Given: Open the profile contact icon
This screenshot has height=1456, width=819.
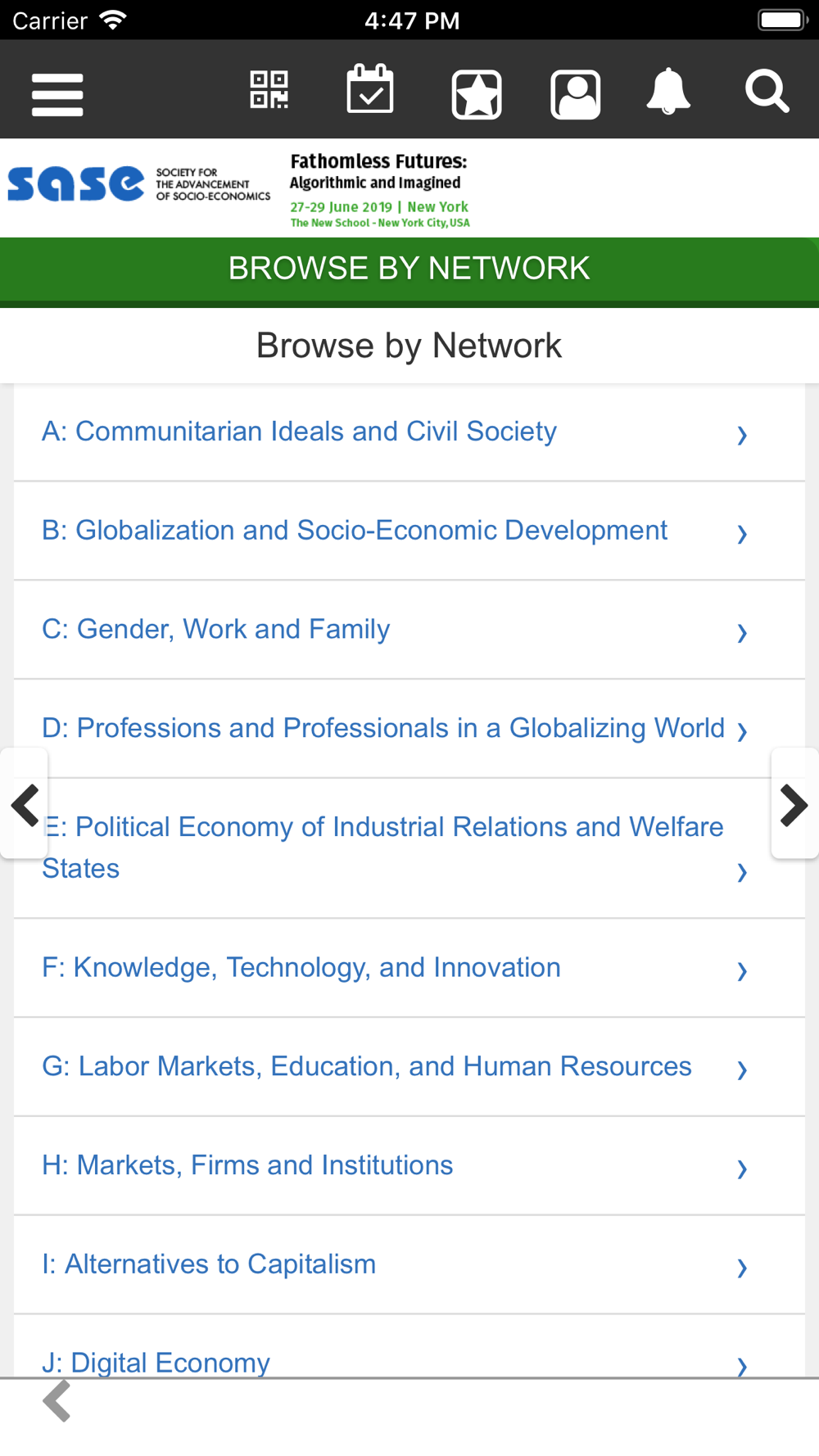Looking at the screenshot, I should pos(576,94).
